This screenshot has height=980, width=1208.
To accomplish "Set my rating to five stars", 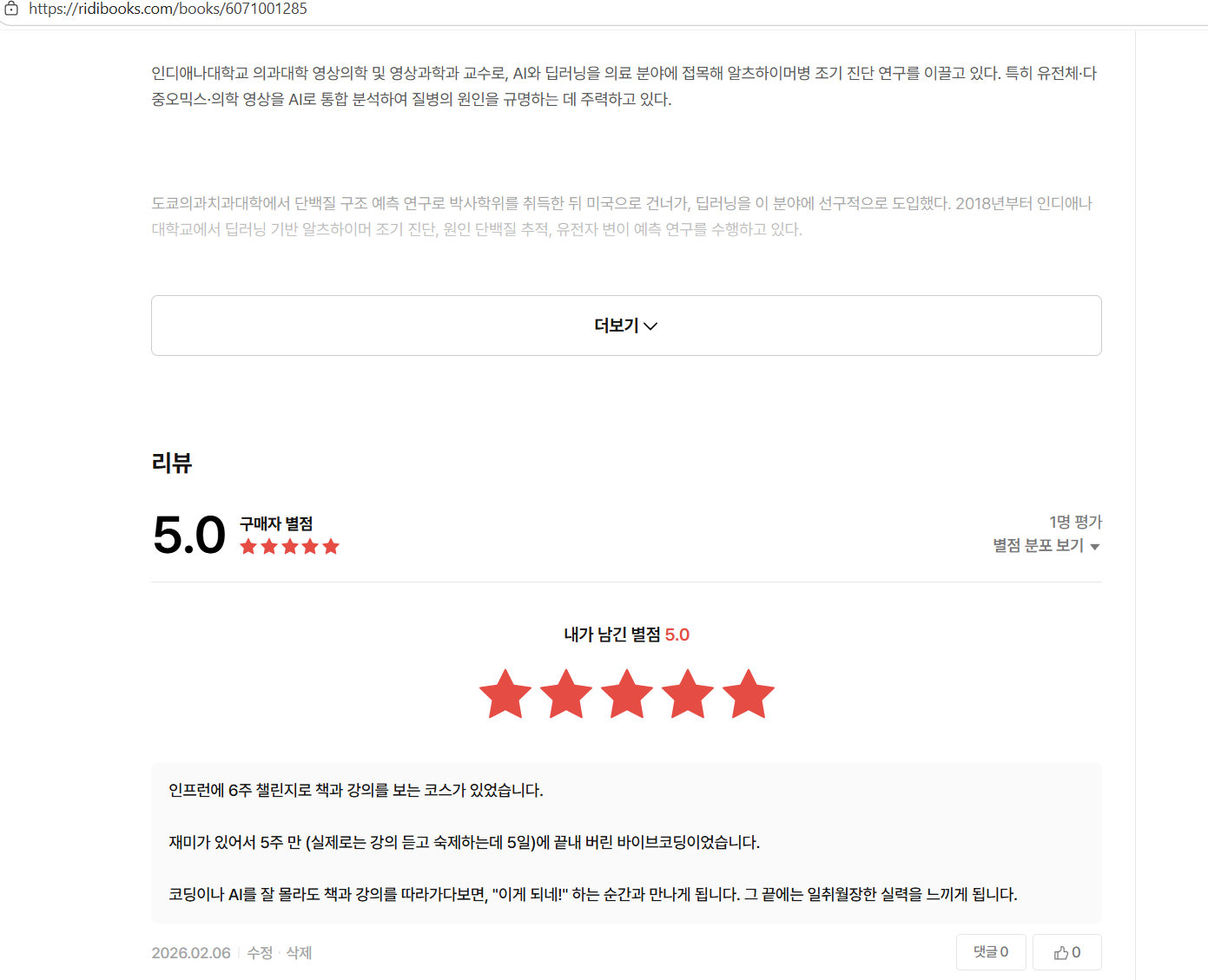I will pos(748,694).
